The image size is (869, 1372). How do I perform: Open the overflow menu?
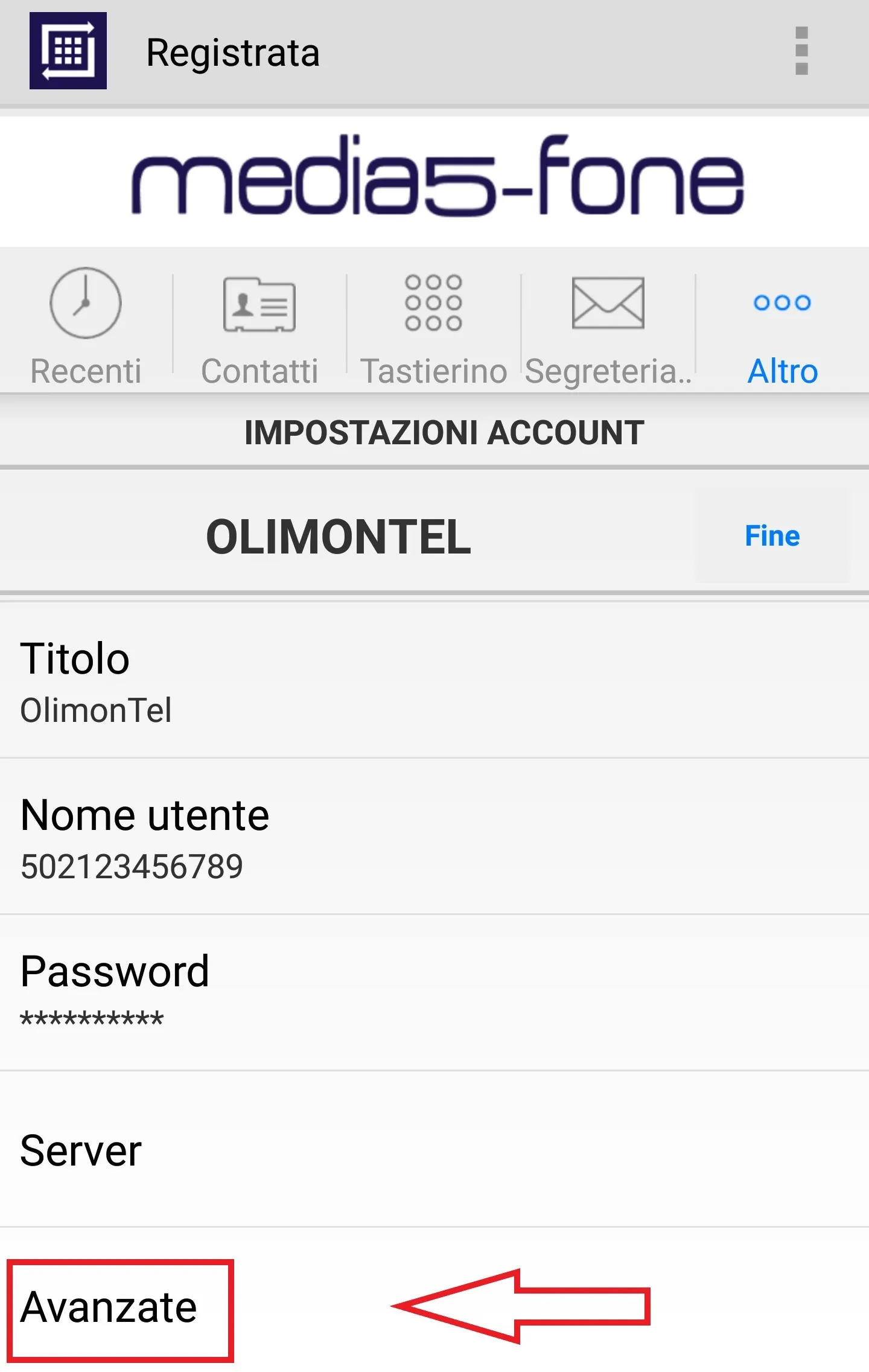801,51
